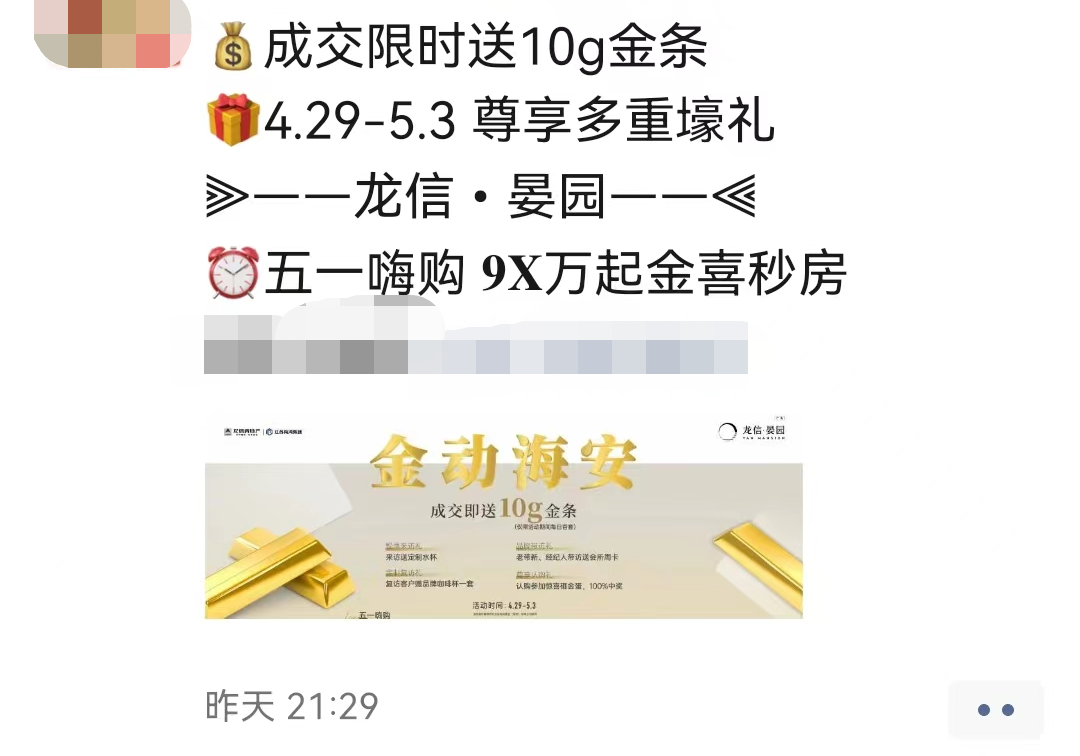Open the two-dot like and comment menu

[x=995, y=710]
